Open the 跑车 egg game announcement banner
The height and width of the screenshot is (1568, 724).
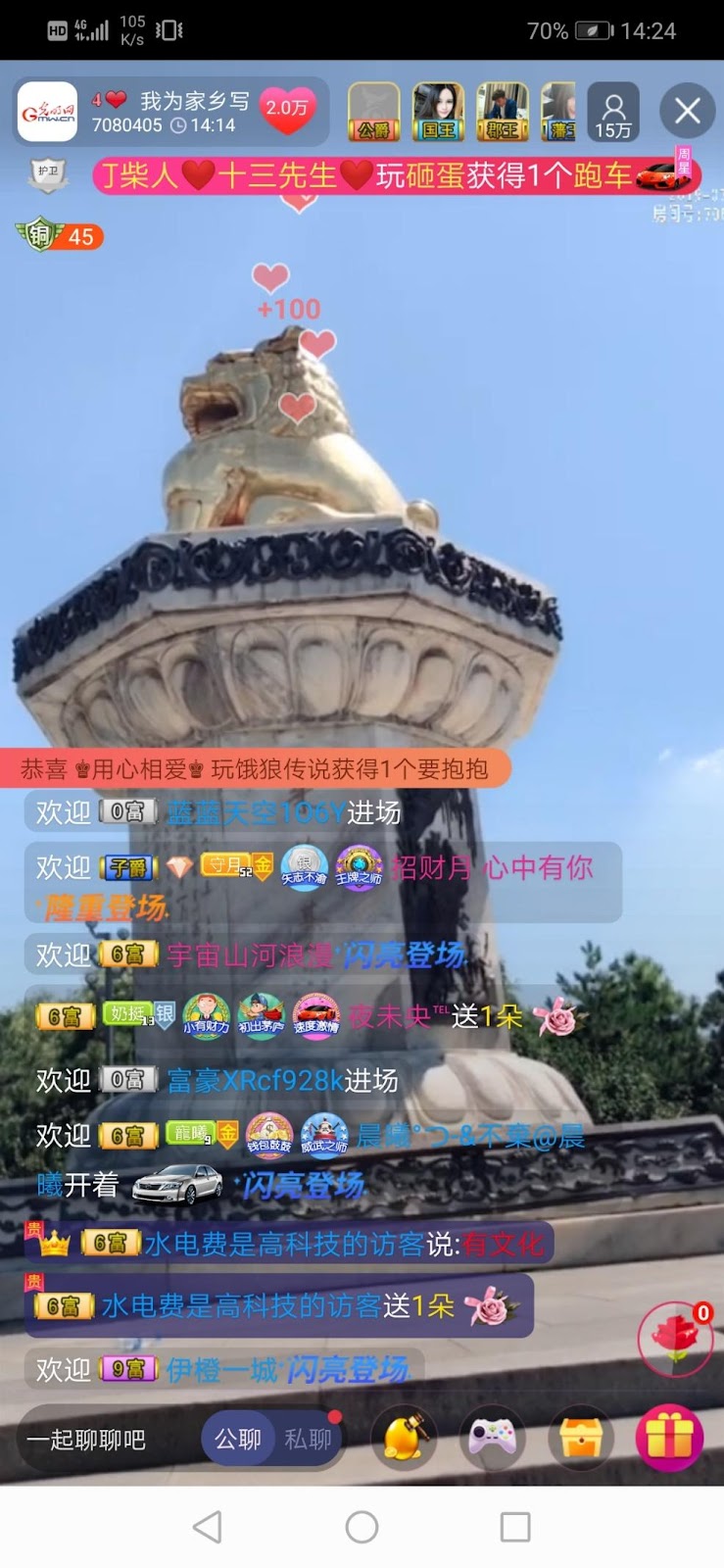click(x=392, y=175)
